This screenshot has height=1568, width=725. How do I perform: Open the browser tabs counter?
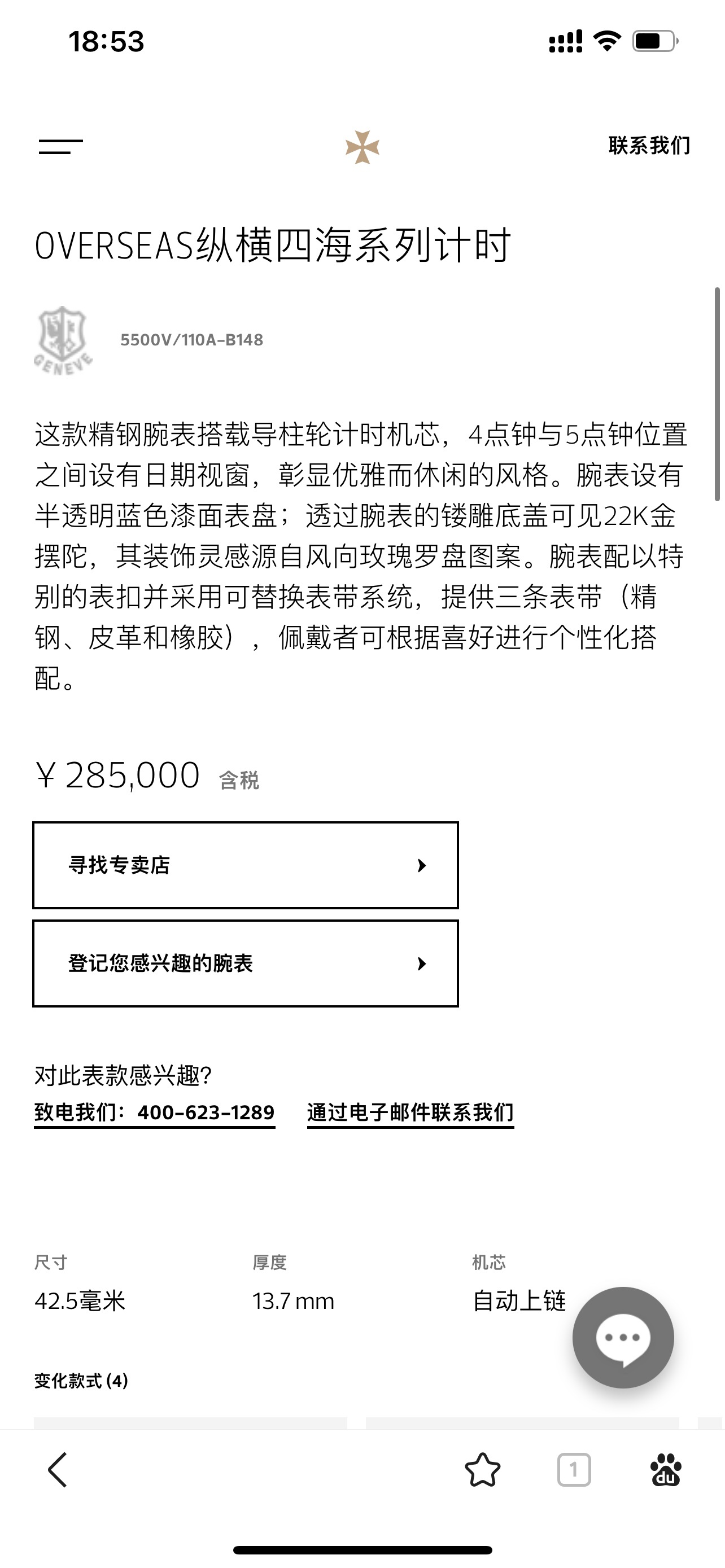[x=574, y=1470]
